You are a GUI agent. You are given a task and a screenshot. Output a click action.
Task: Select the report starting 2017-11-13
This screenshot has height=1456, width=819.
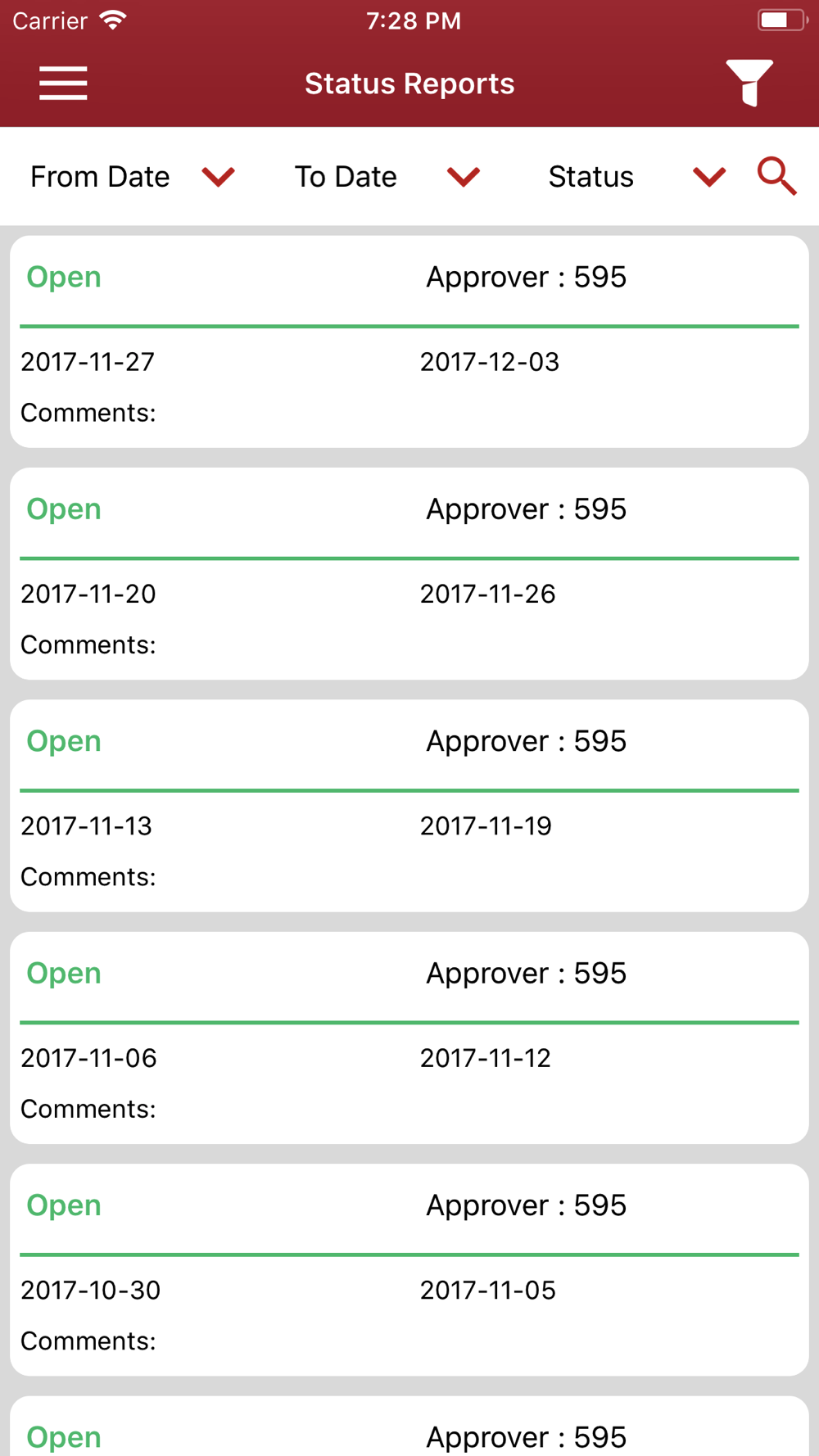click(x=409, y=806)
